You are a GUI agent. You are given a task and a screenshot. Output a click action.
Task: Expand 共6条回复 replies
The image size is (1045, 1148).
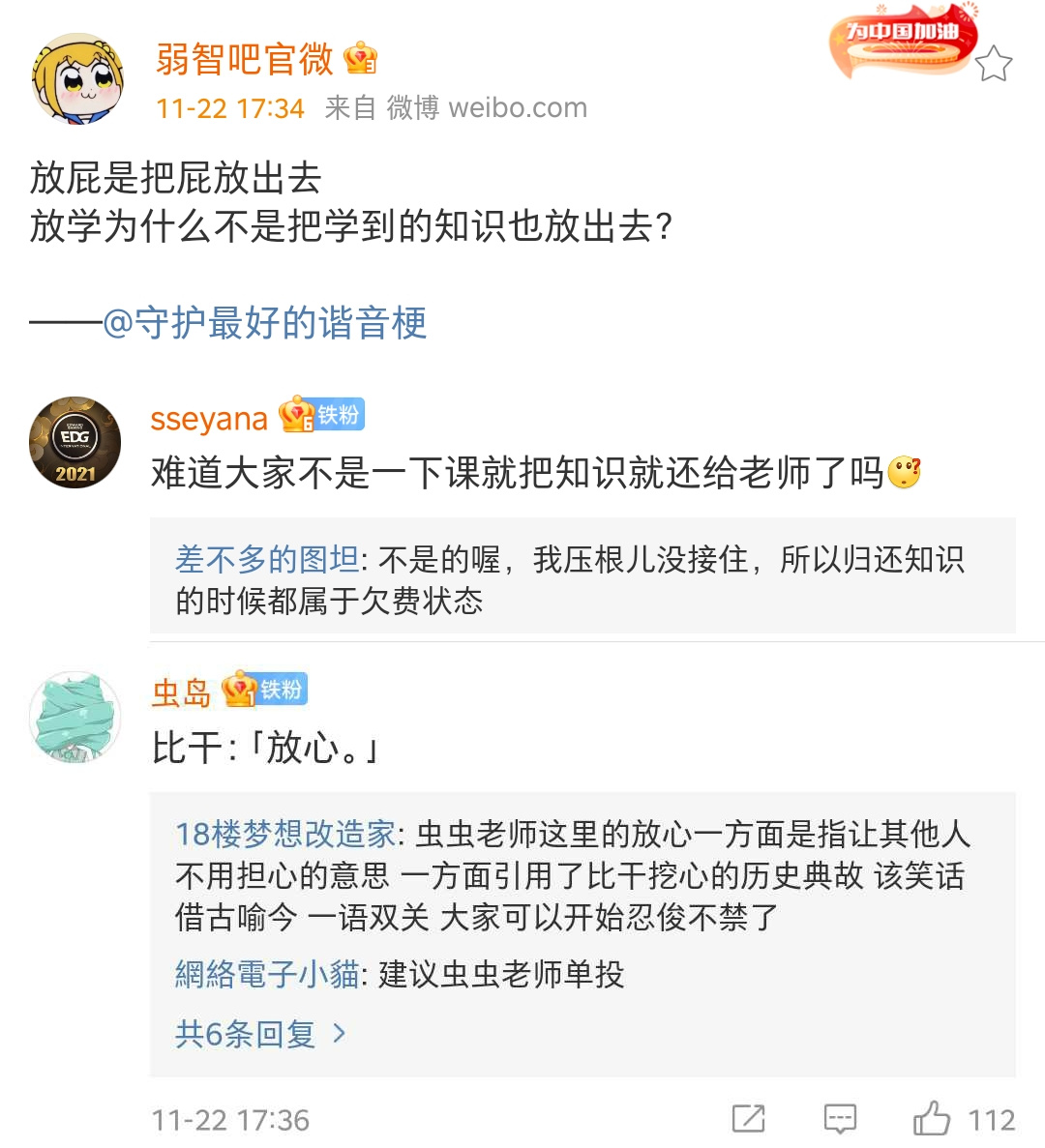point(259,1034)
